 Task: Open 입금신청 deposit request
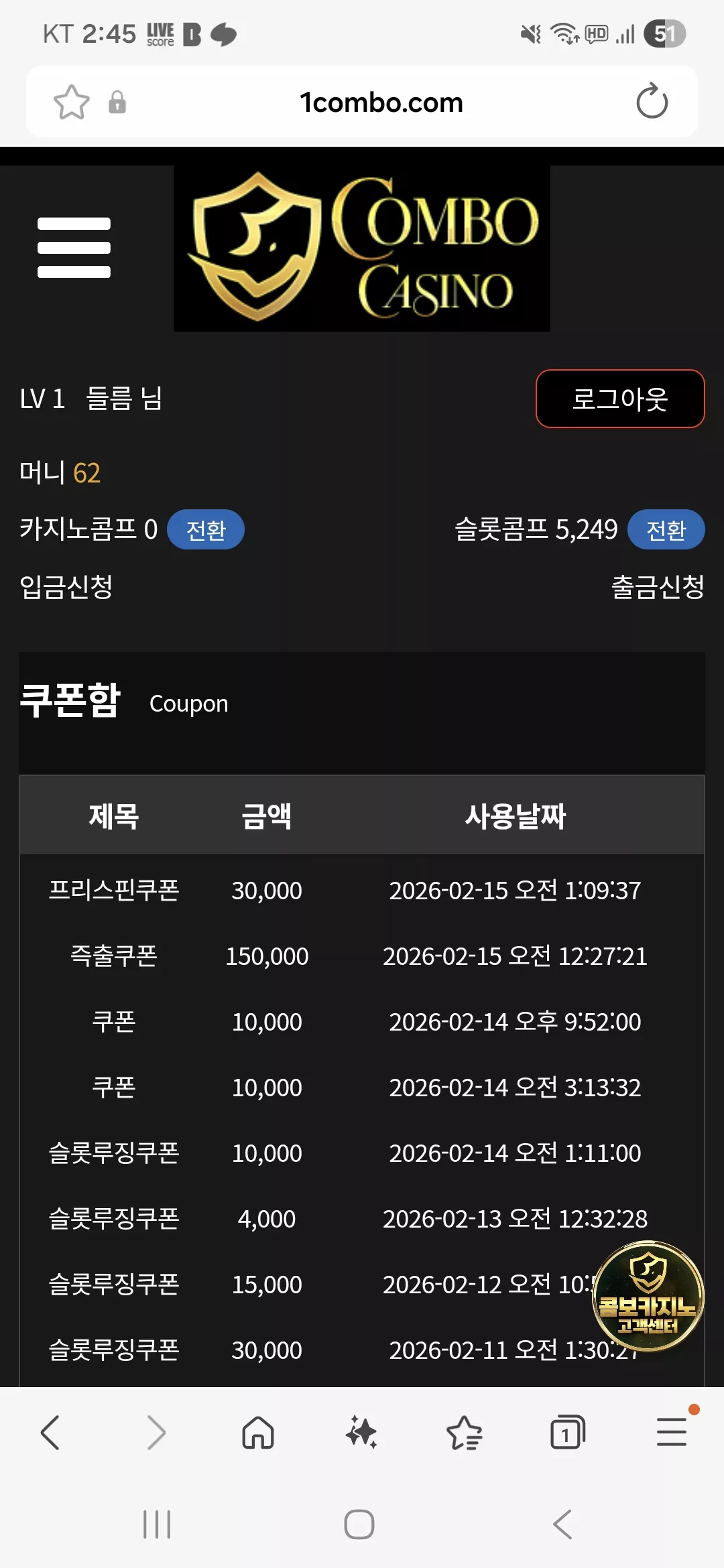[x=66, y=587]
